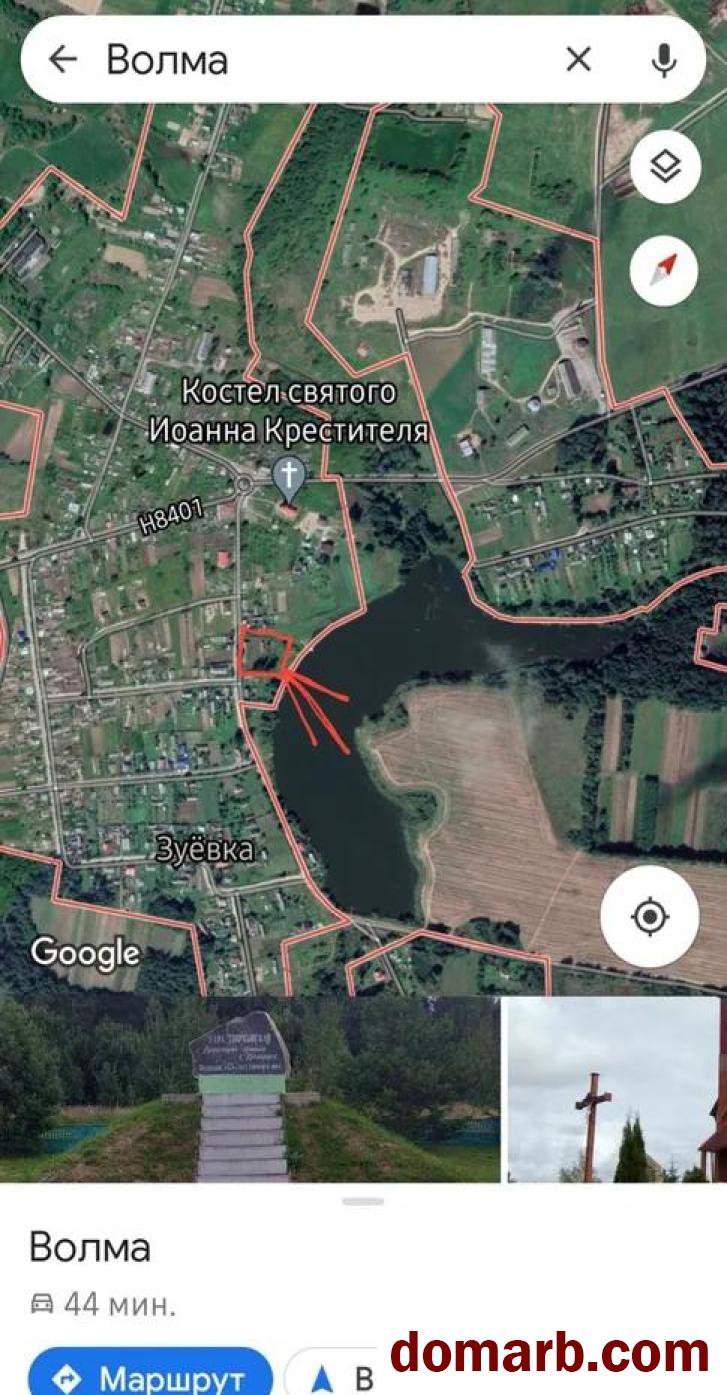Start voice search with the microphone

tap(663, 60)
